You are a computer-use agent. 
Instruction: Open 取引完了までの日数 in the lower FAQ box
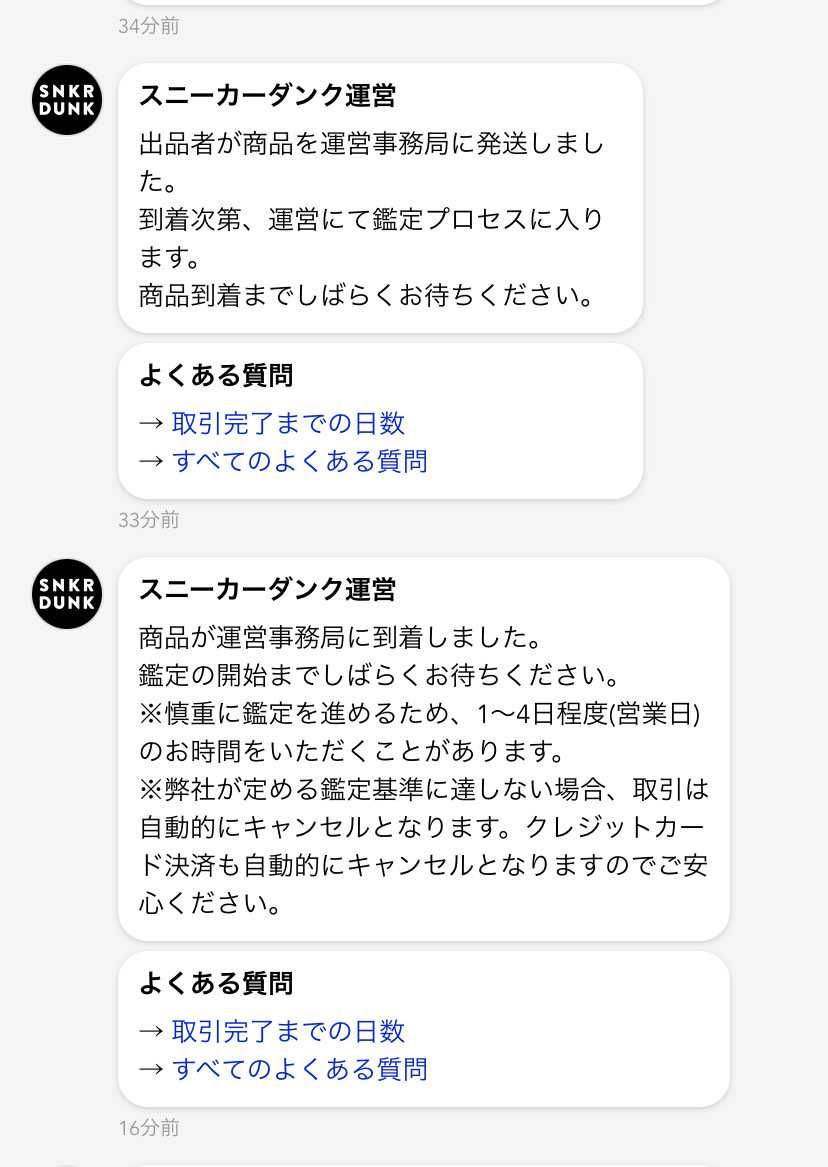click(288, 1031)
